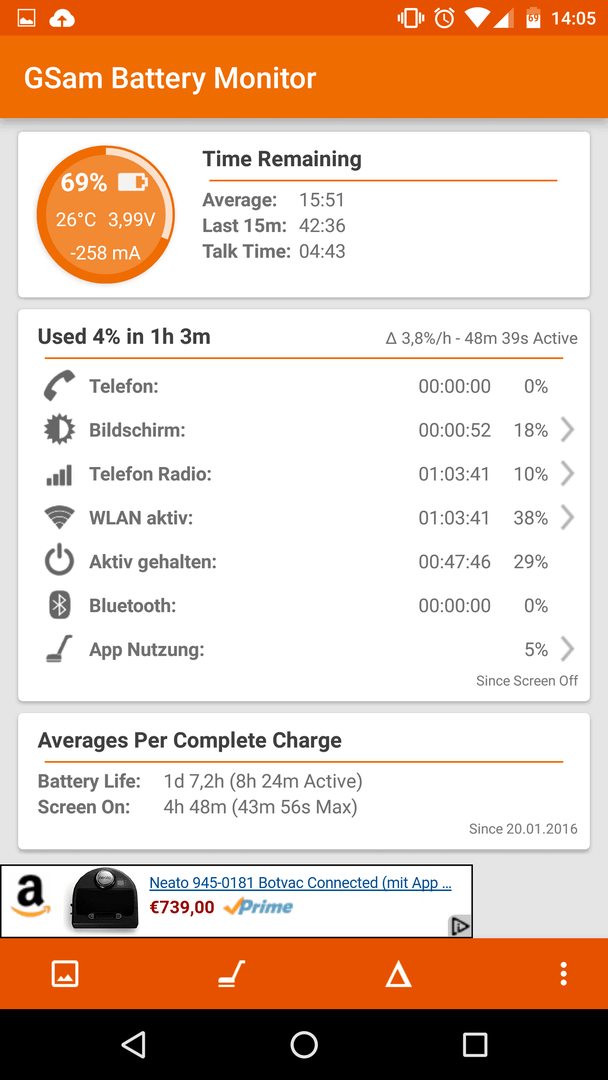608x1080 pixels.
Task: Open the overflow menu
Action: point(564,974)
